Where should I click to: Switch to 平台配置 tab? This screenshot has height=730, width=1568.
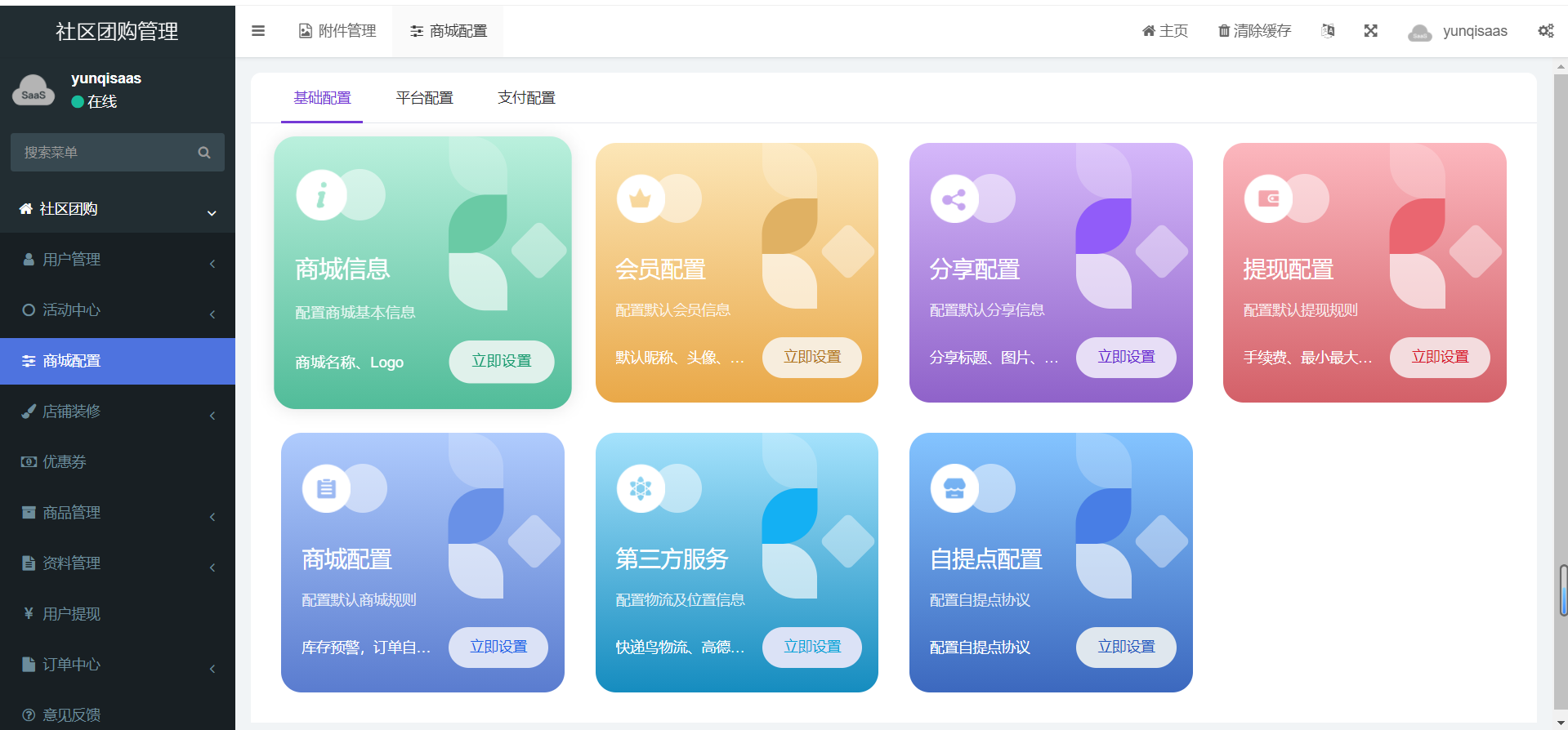pos(424,98)
